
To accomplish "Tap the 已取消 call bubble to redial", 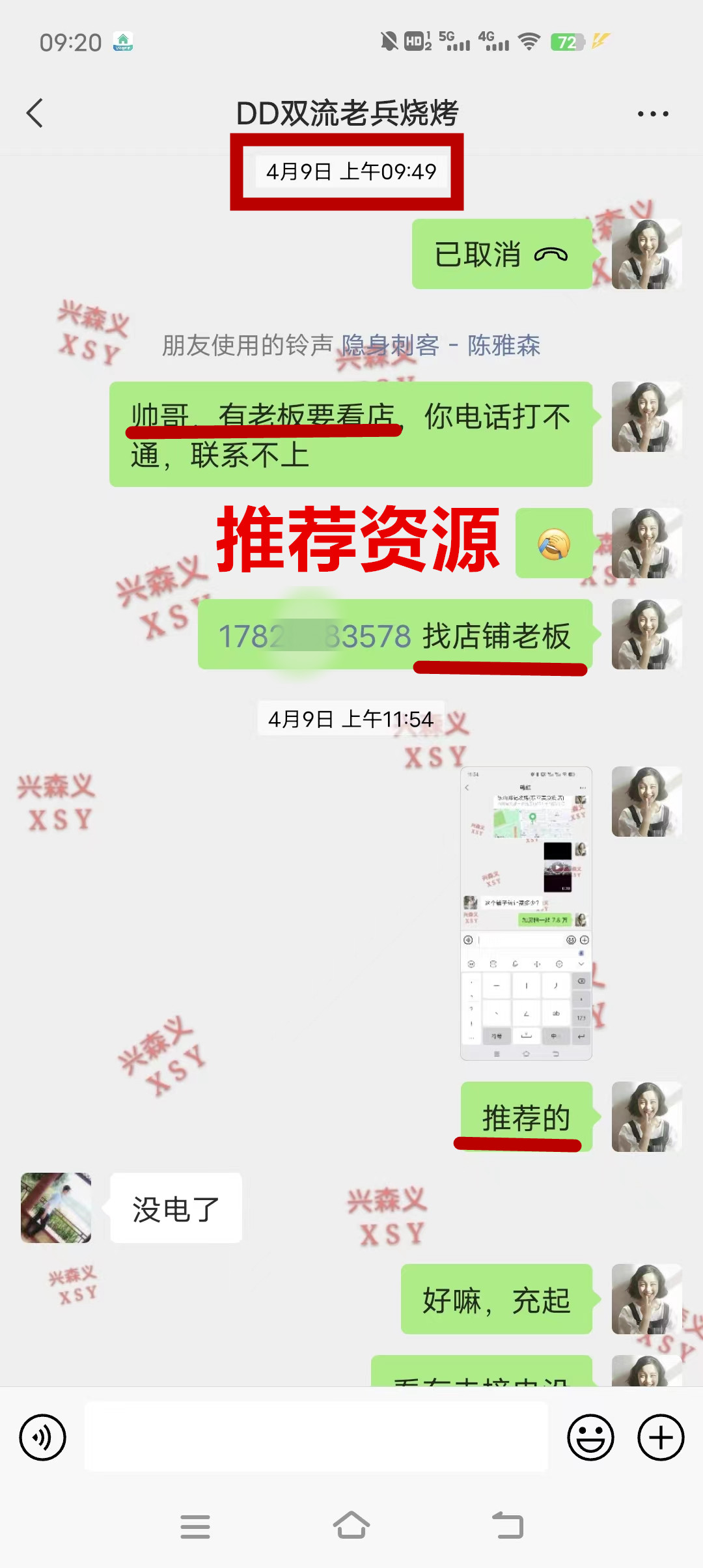I will point(501,254).
